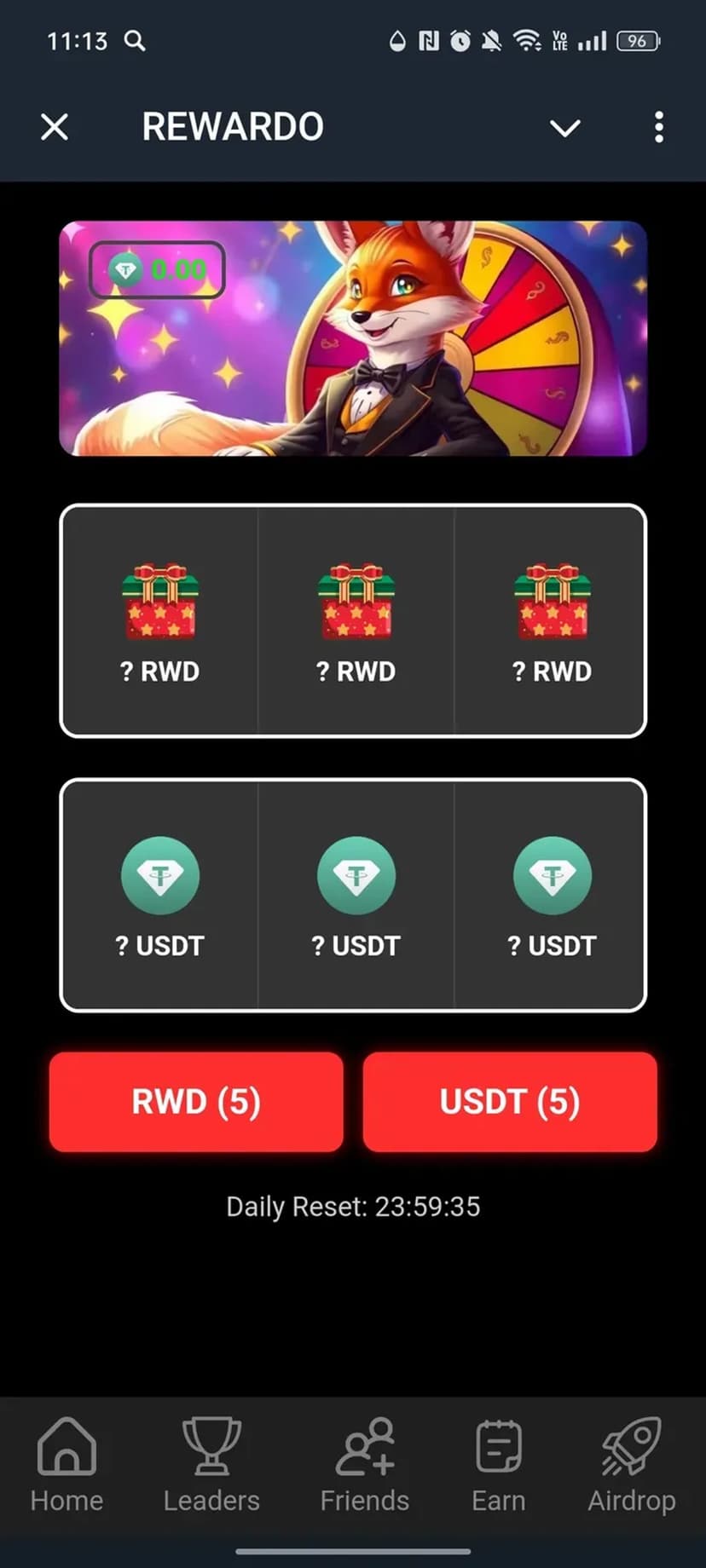Open the Friends tab
Image resolution: width=706 pixels, height=1568 pixels.
[365, 1466]
